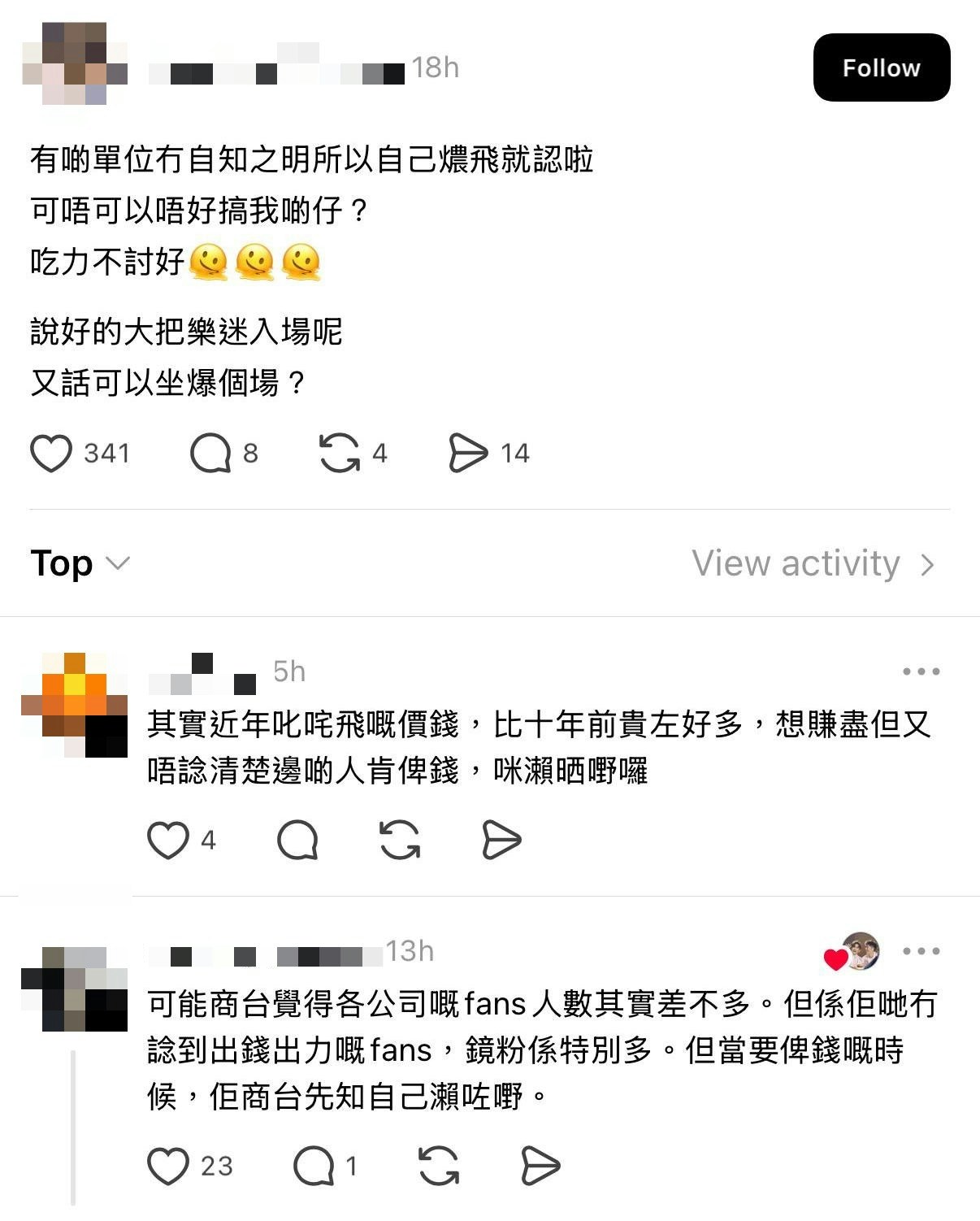
Task: Reply to the 5h comment
Action: 297,840
